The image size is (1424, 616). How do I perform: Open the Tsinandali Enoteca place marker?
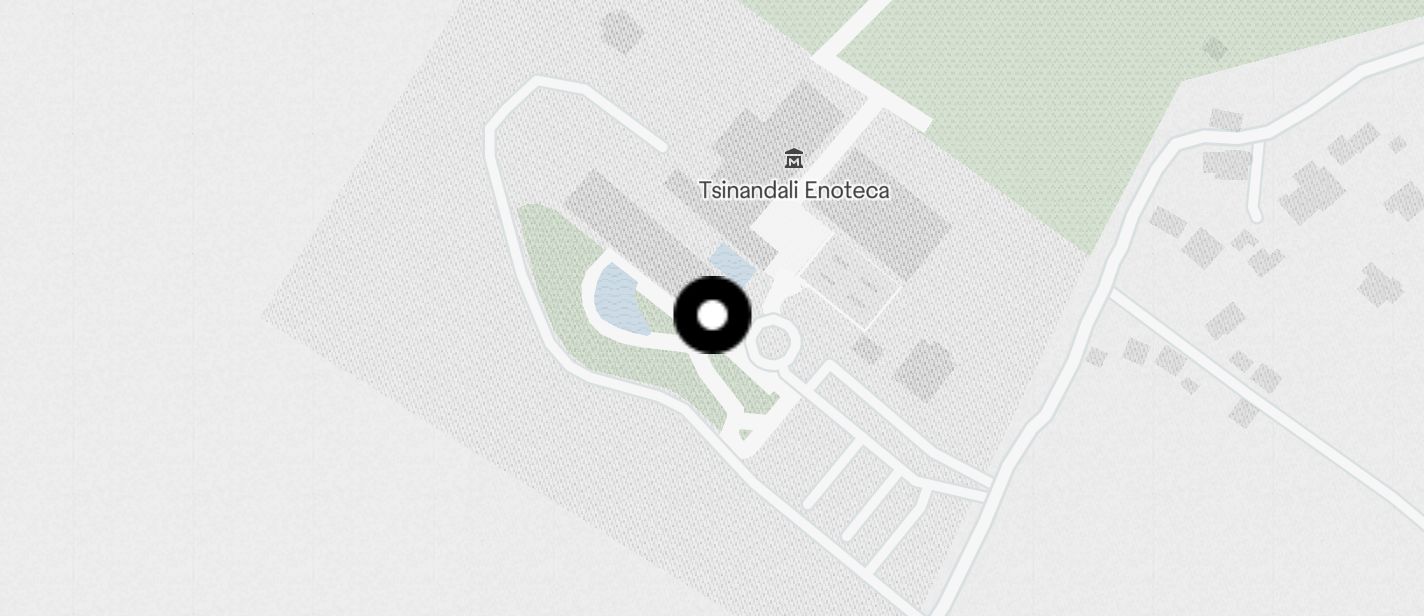[x=794, y=159]
